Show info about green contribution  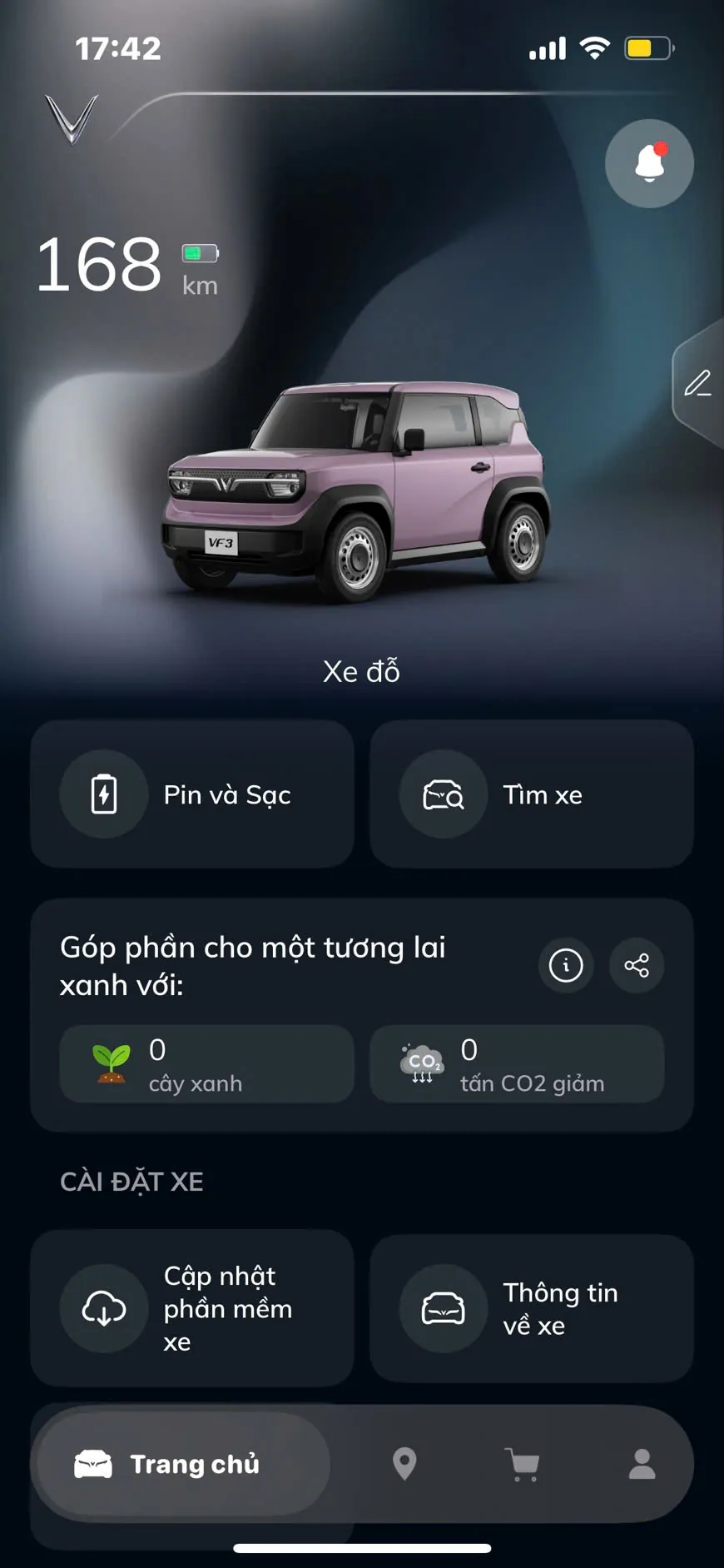click(x=566, y=965)
